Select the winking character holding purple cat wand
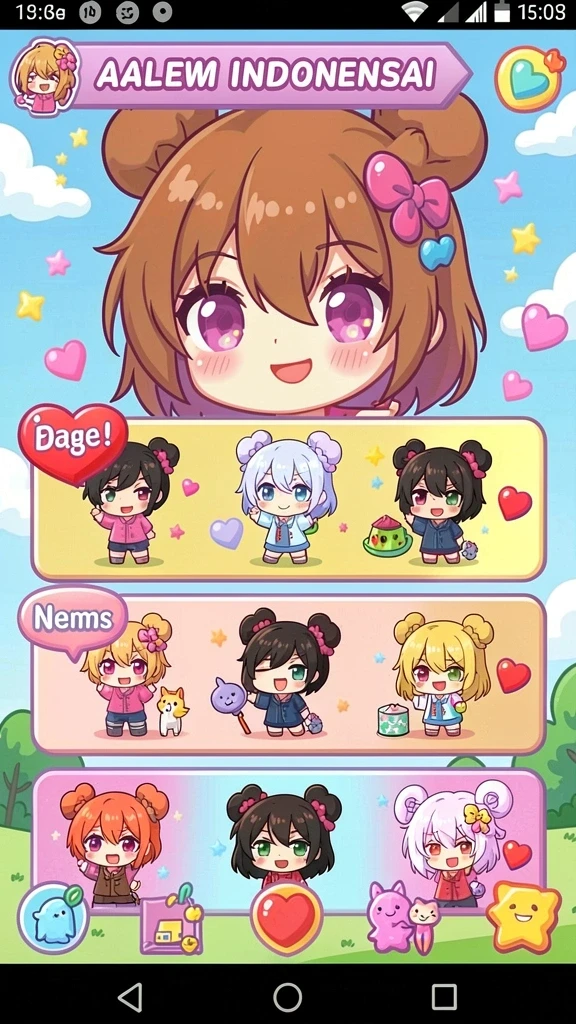 (x=283, y=671)
